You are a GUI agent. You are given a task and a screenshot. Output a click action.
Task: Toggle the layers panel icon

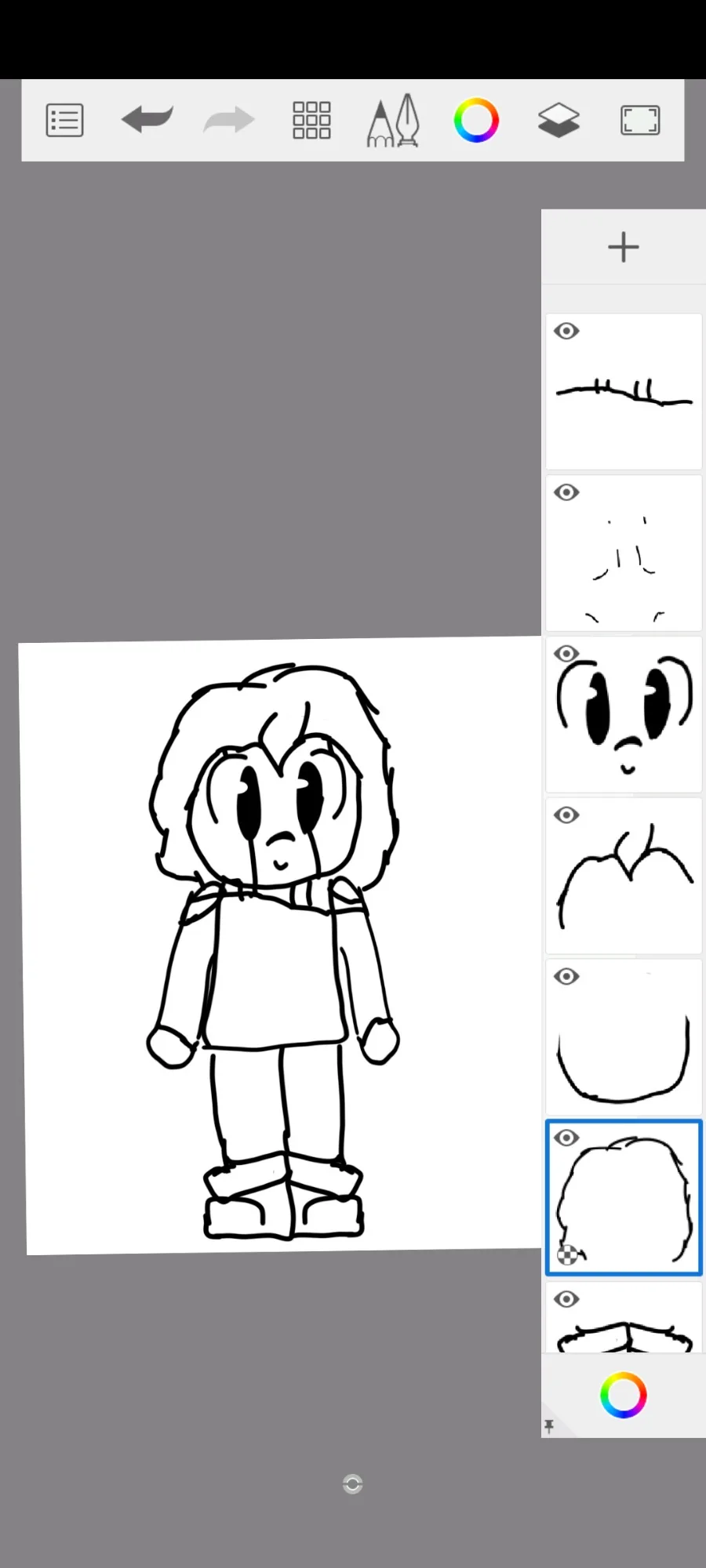pos(559,121)
